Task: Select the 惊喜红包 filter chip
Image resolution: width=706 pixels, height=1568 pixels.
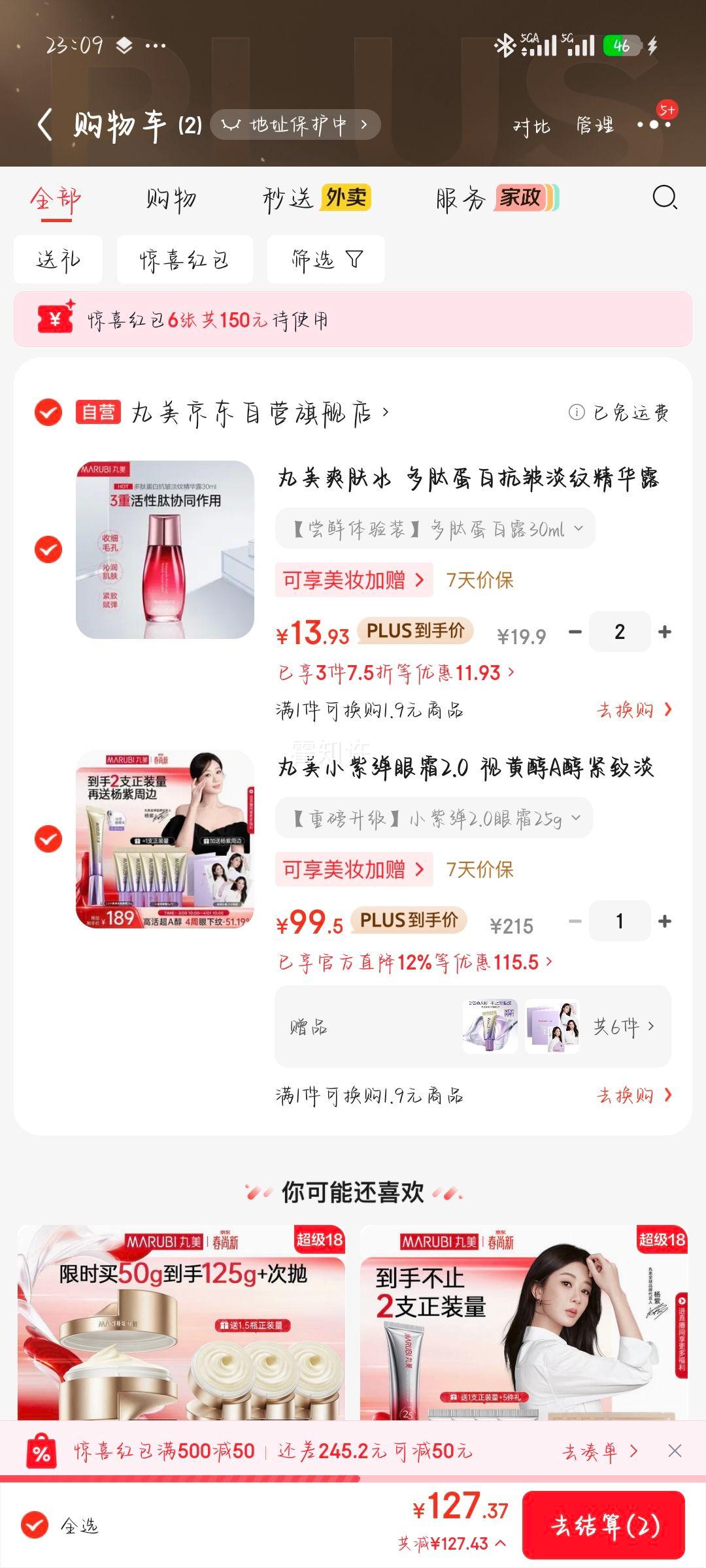Action: pos(185,259)
